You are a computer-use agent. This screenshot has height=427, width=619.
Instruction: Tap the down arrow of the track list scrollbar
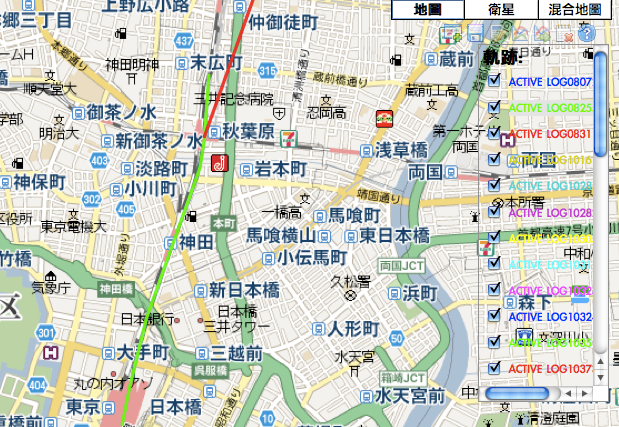point(602,377)
